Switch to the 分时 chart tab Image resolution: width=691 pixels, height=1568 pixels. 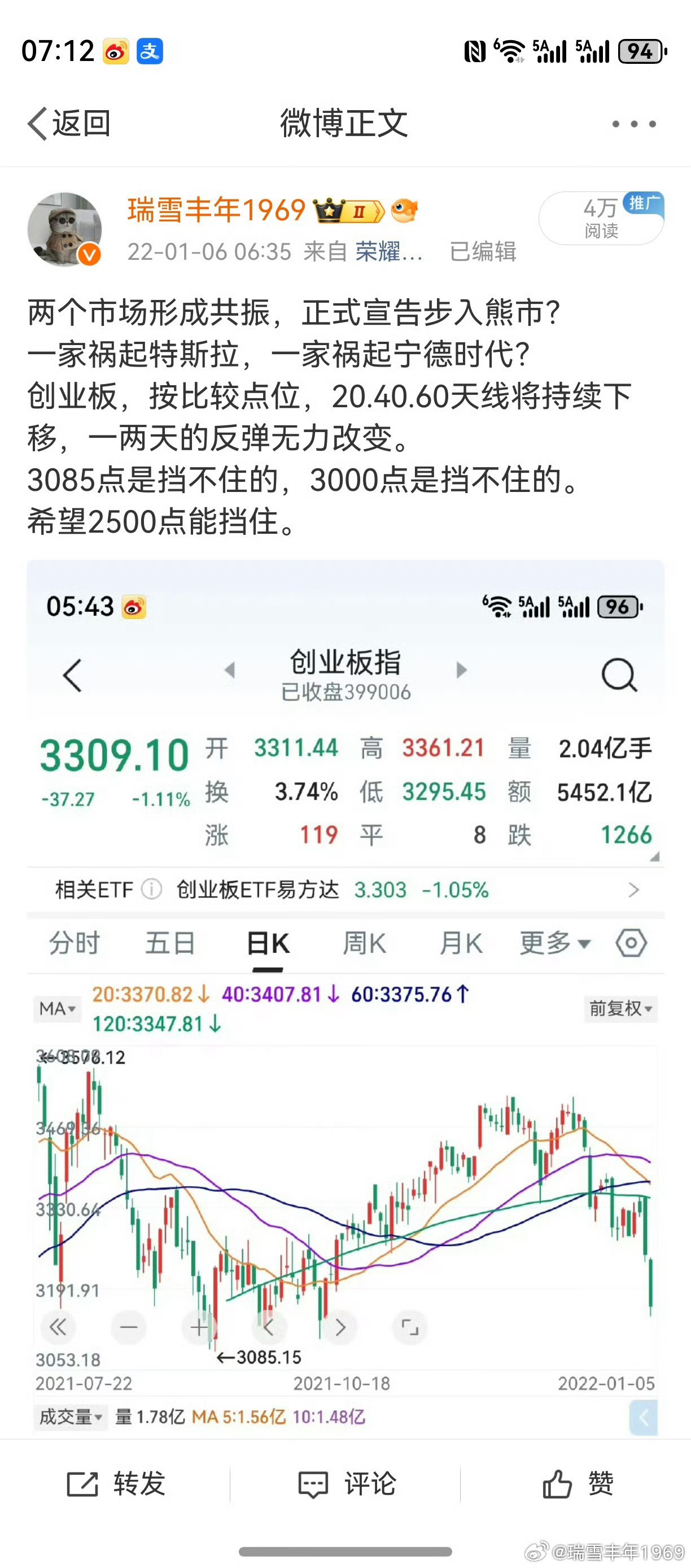[x=73, y=942]
